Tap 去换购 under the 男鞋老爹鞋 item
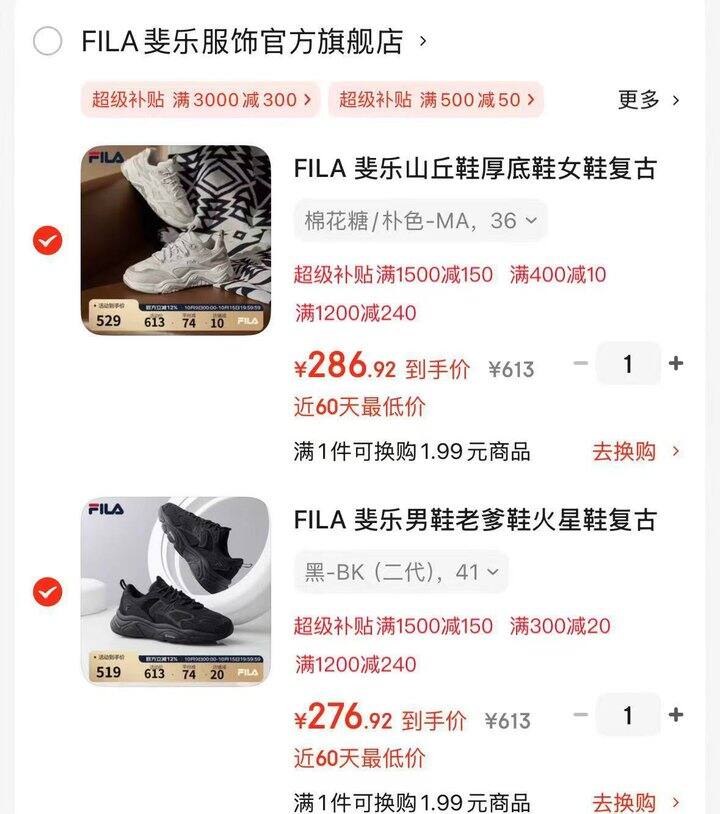Image resolution: width=720 pixels, height=814 pixels. [636, 802]
